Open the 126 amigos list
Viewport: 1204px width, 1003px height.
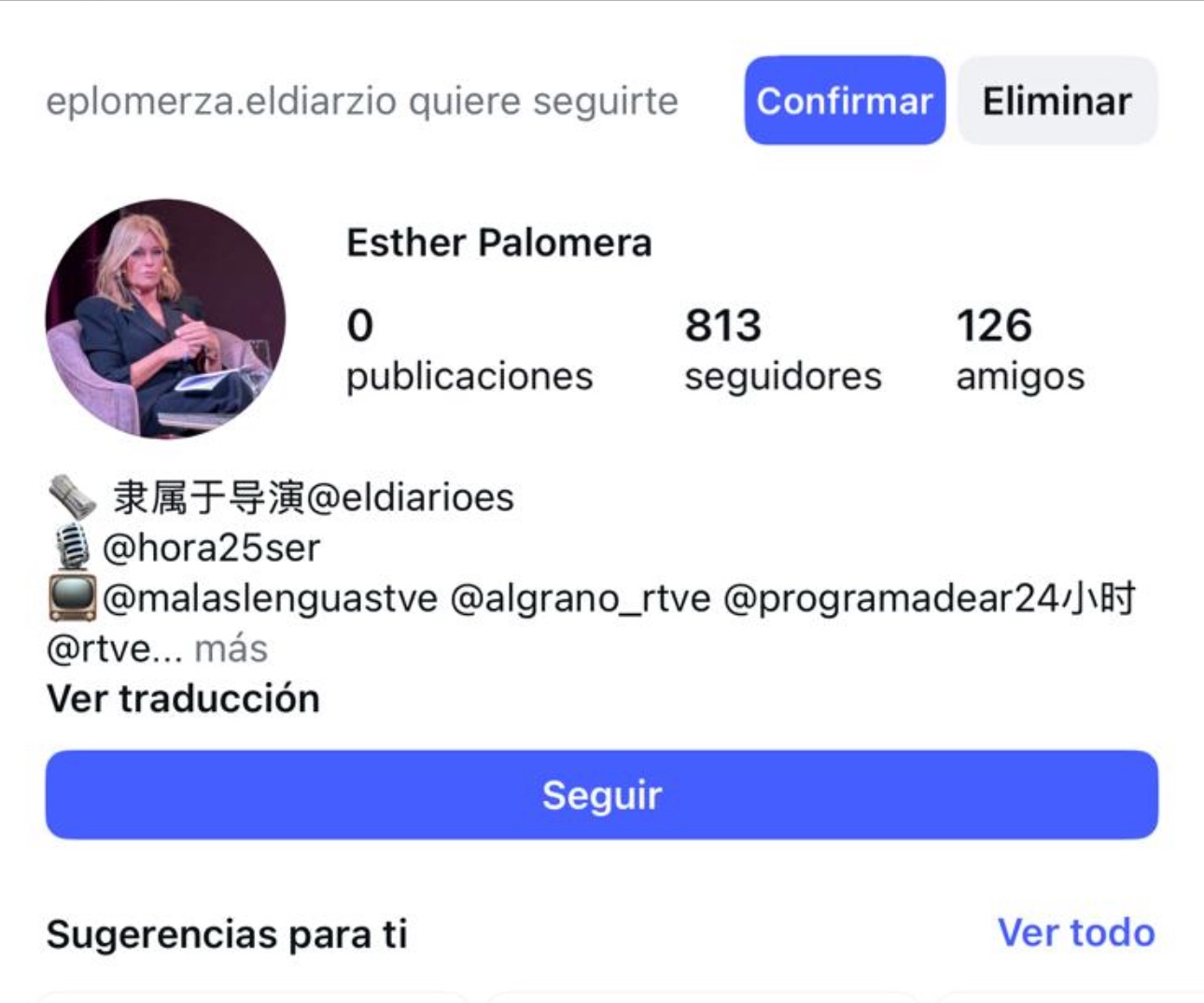point(1019,350)
